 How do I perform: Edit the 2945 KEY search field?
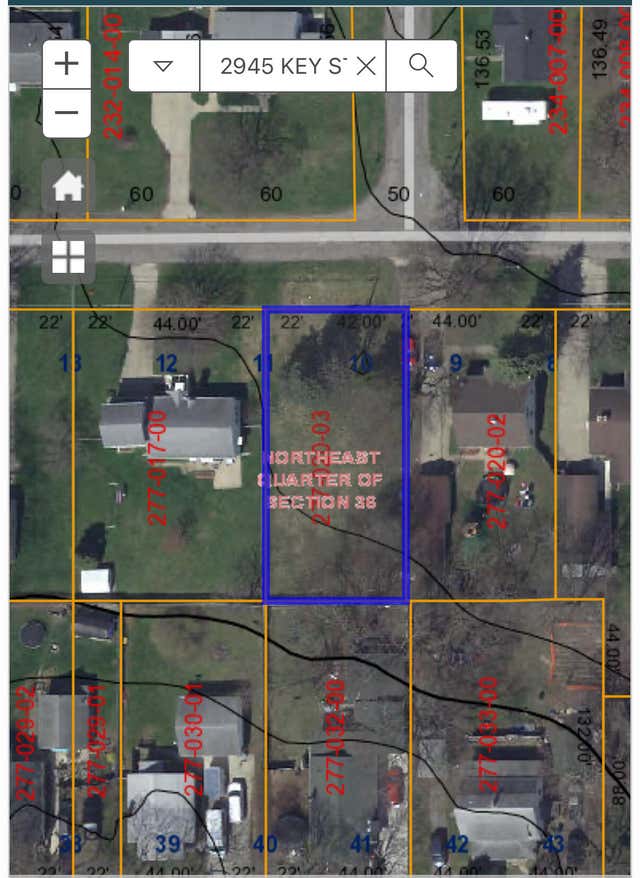tap(280, 66)
